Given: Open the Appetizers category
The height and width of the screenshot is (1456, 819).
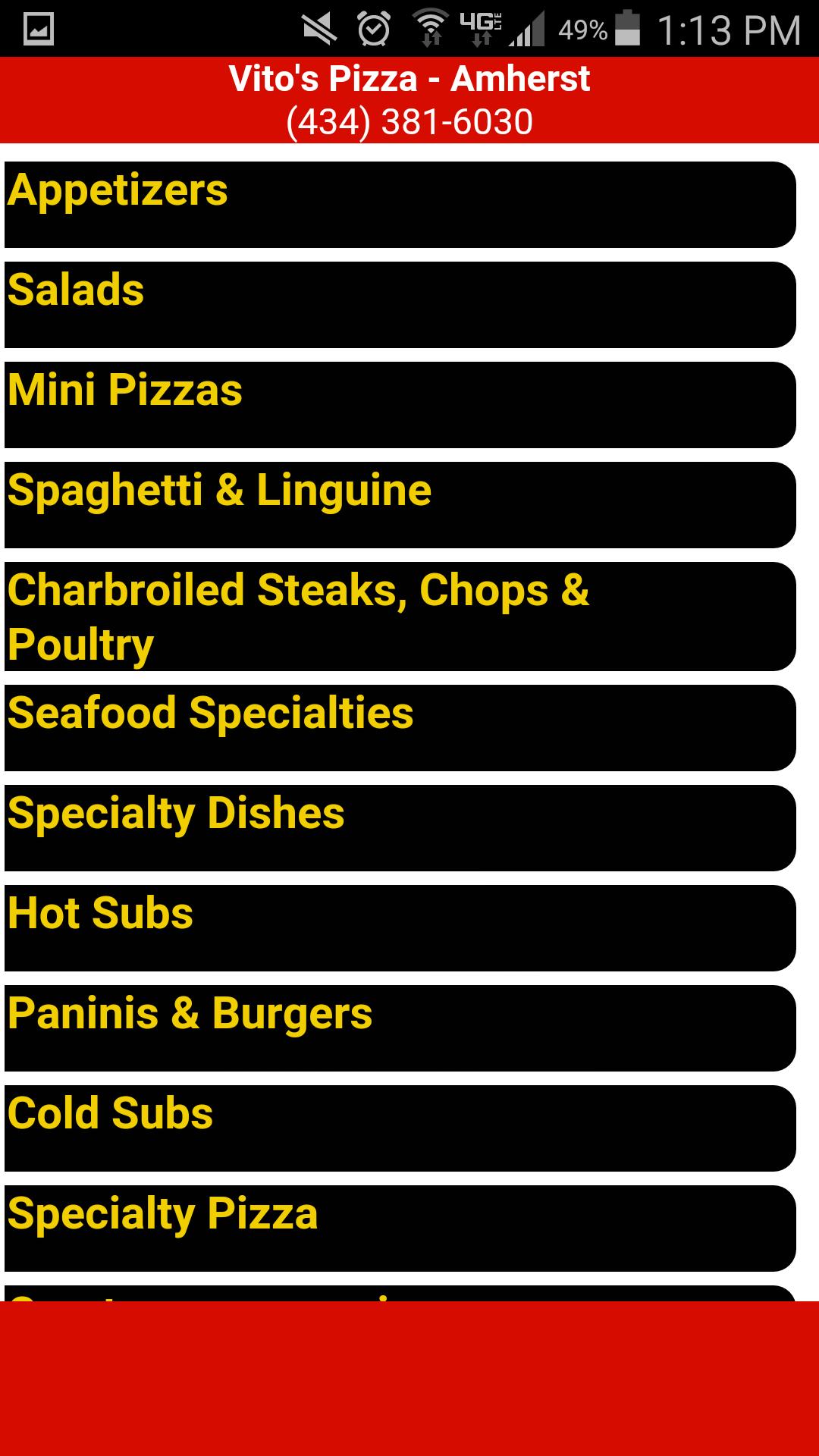Looking at the screenshot, I should click(400, 205).
